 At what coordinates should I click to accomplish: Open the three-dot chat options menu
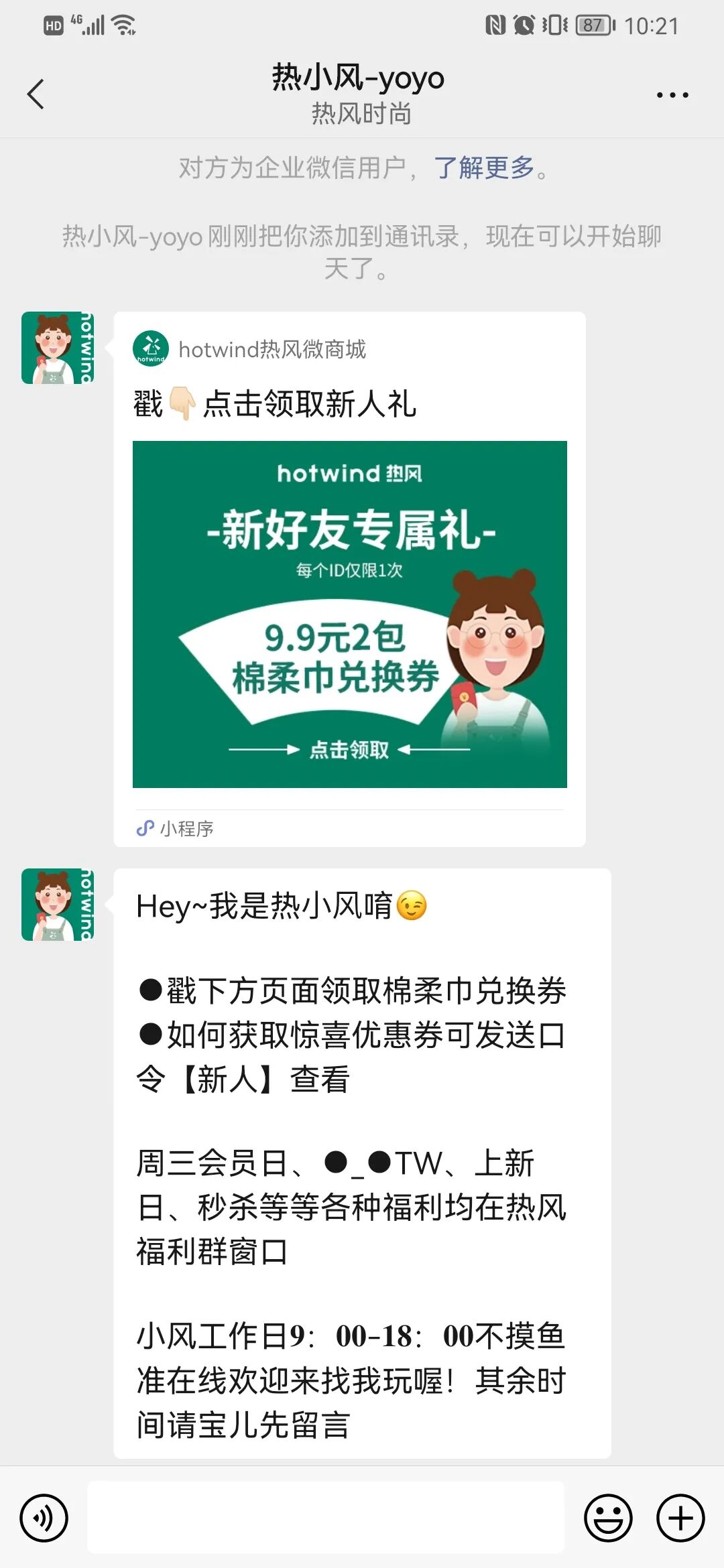point(672,95)
